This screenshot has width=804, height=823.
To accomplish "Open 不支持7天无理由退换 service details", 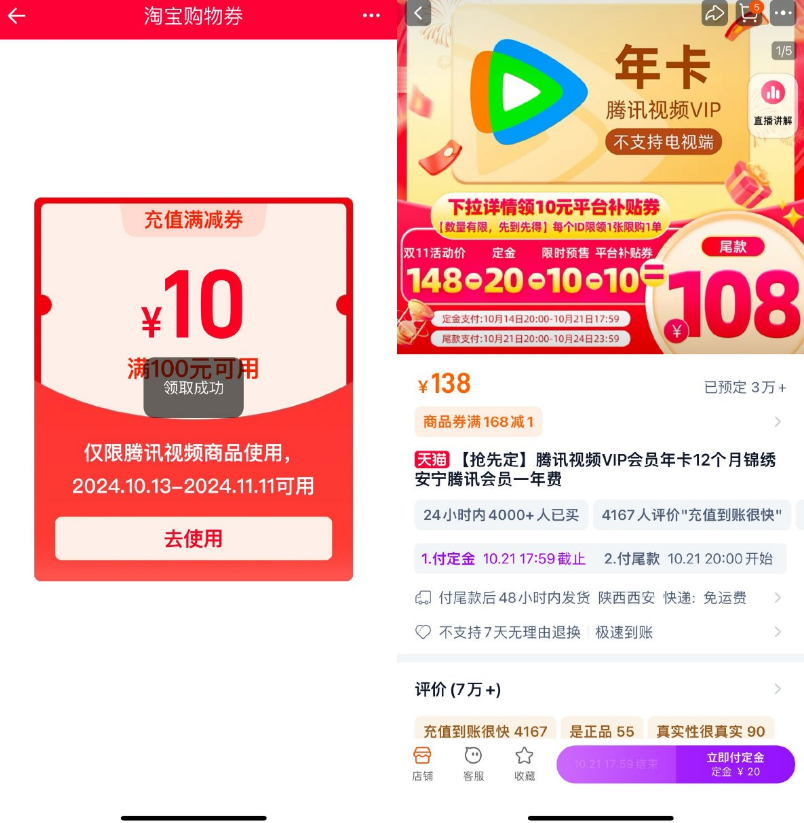I will [600, 632].
